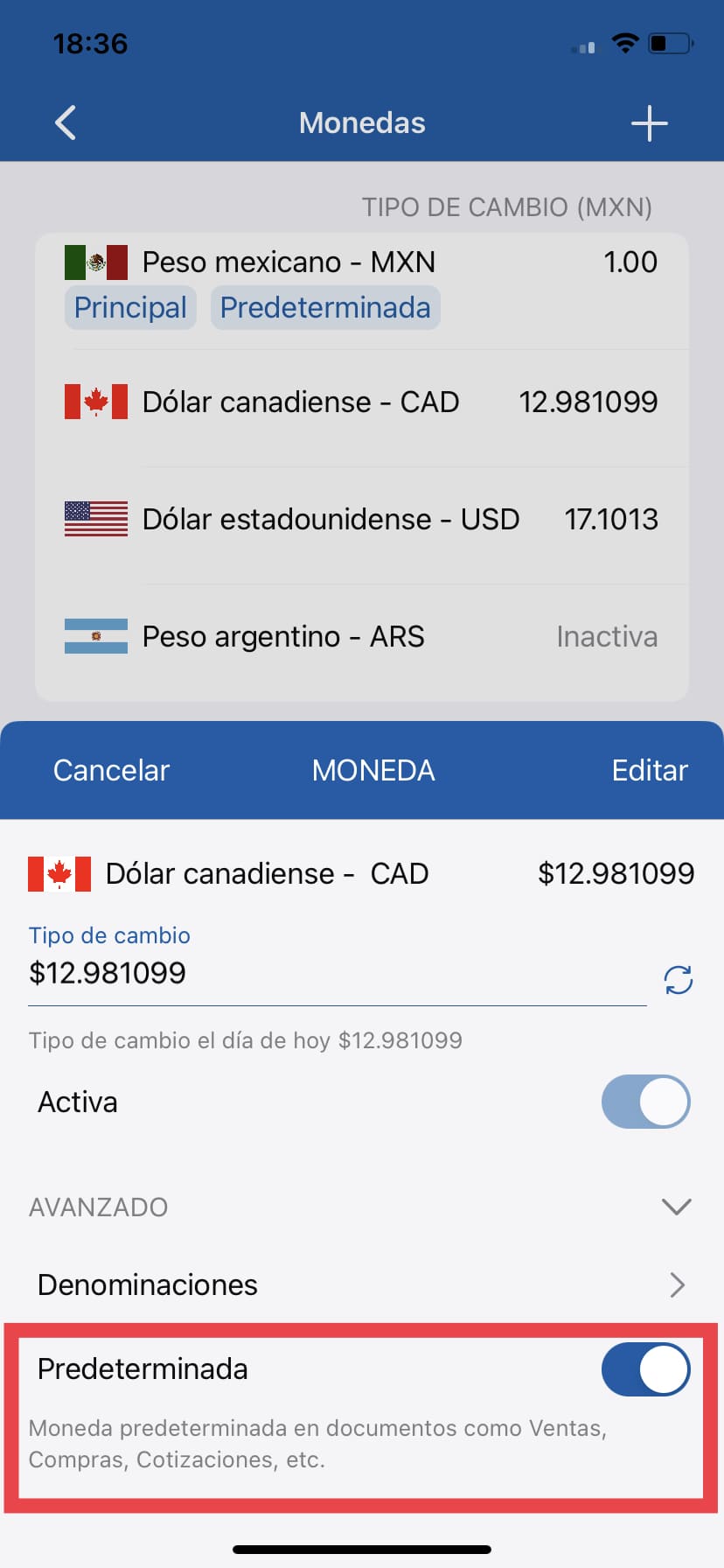Screen dimensions: 724x1568
Task: Select the US flag icon for USD
Action: click(96, 518)
